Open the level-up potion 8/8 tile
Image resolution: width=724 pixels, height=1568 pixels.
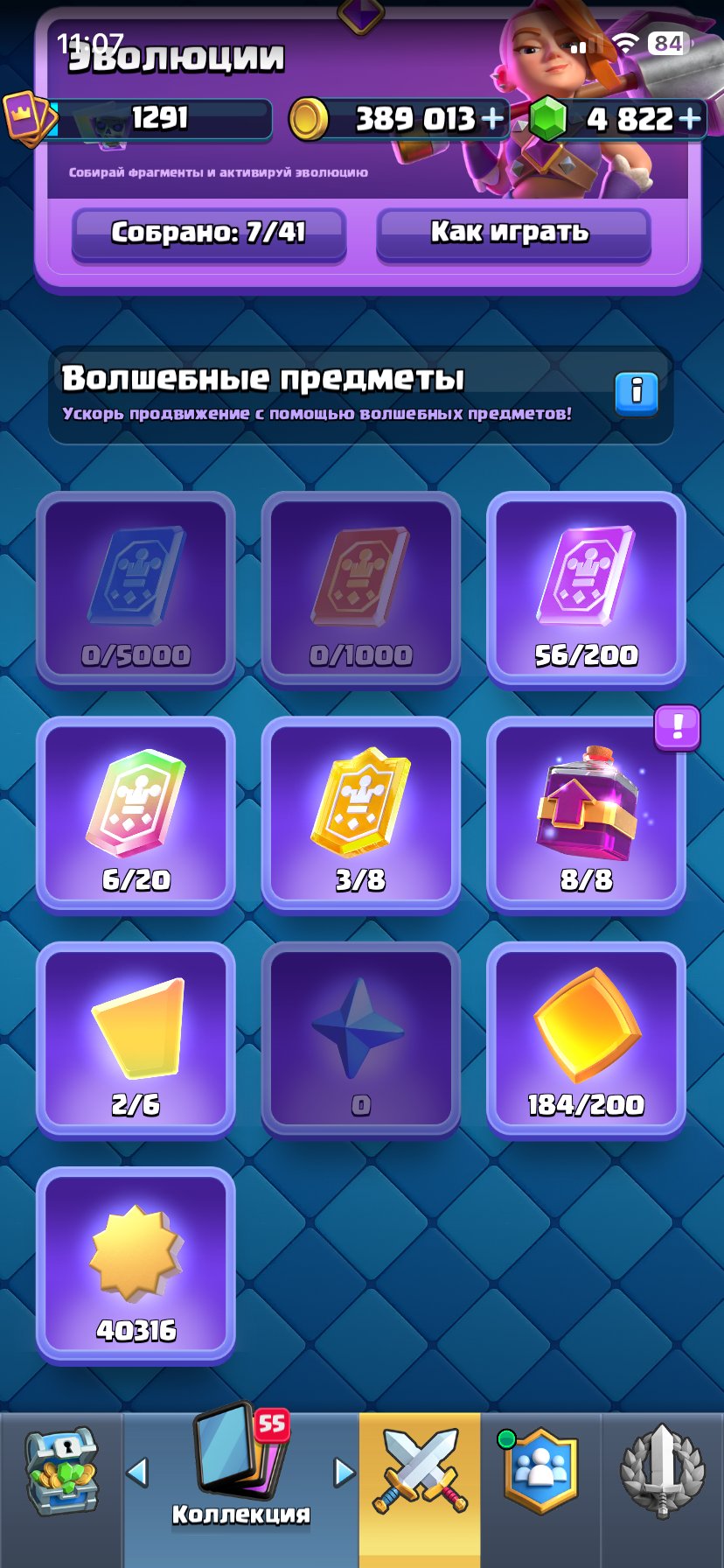(586, 815)
